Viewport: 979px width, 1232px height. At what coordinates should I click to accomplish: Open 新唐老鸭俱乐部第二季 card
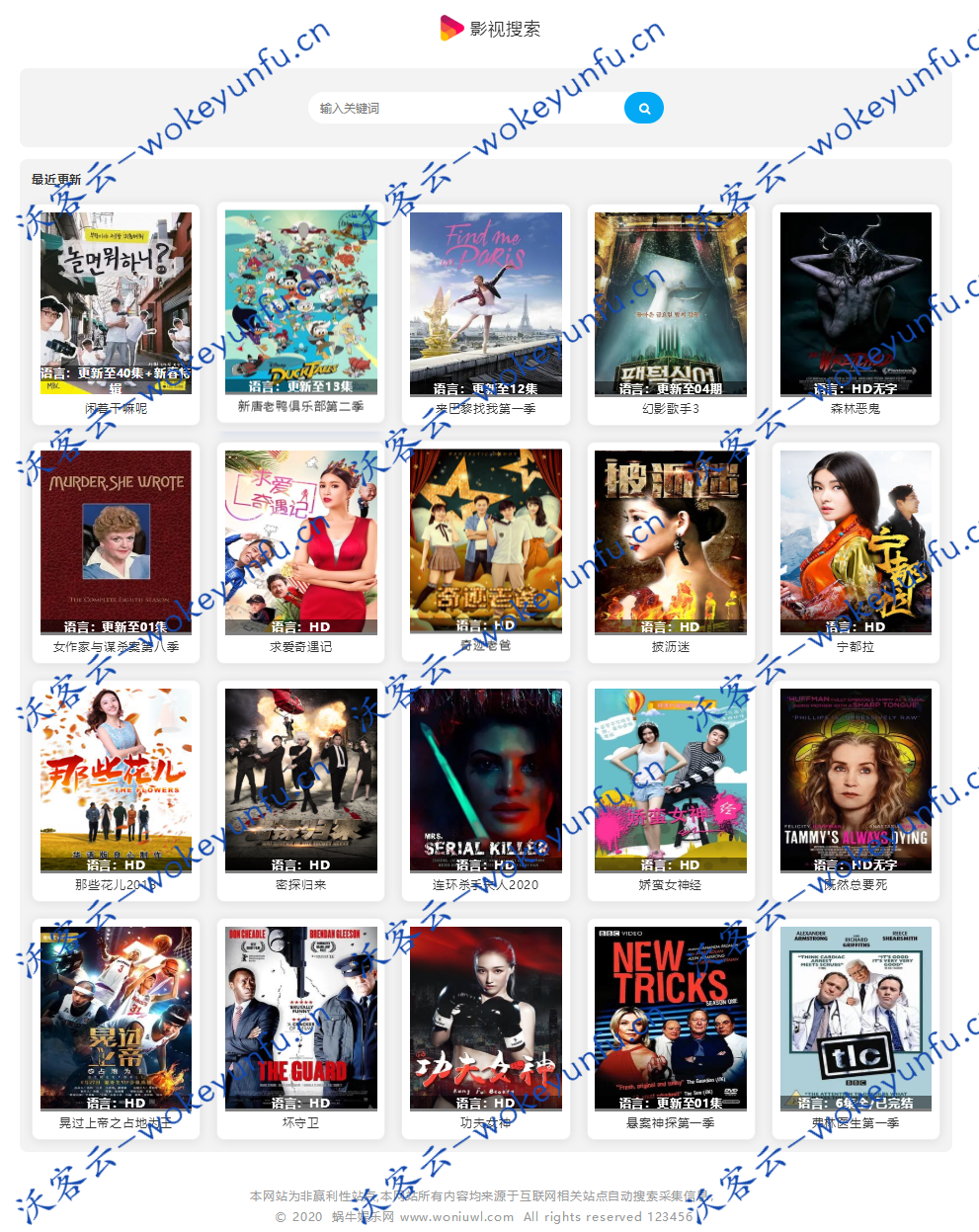[300, 304]
